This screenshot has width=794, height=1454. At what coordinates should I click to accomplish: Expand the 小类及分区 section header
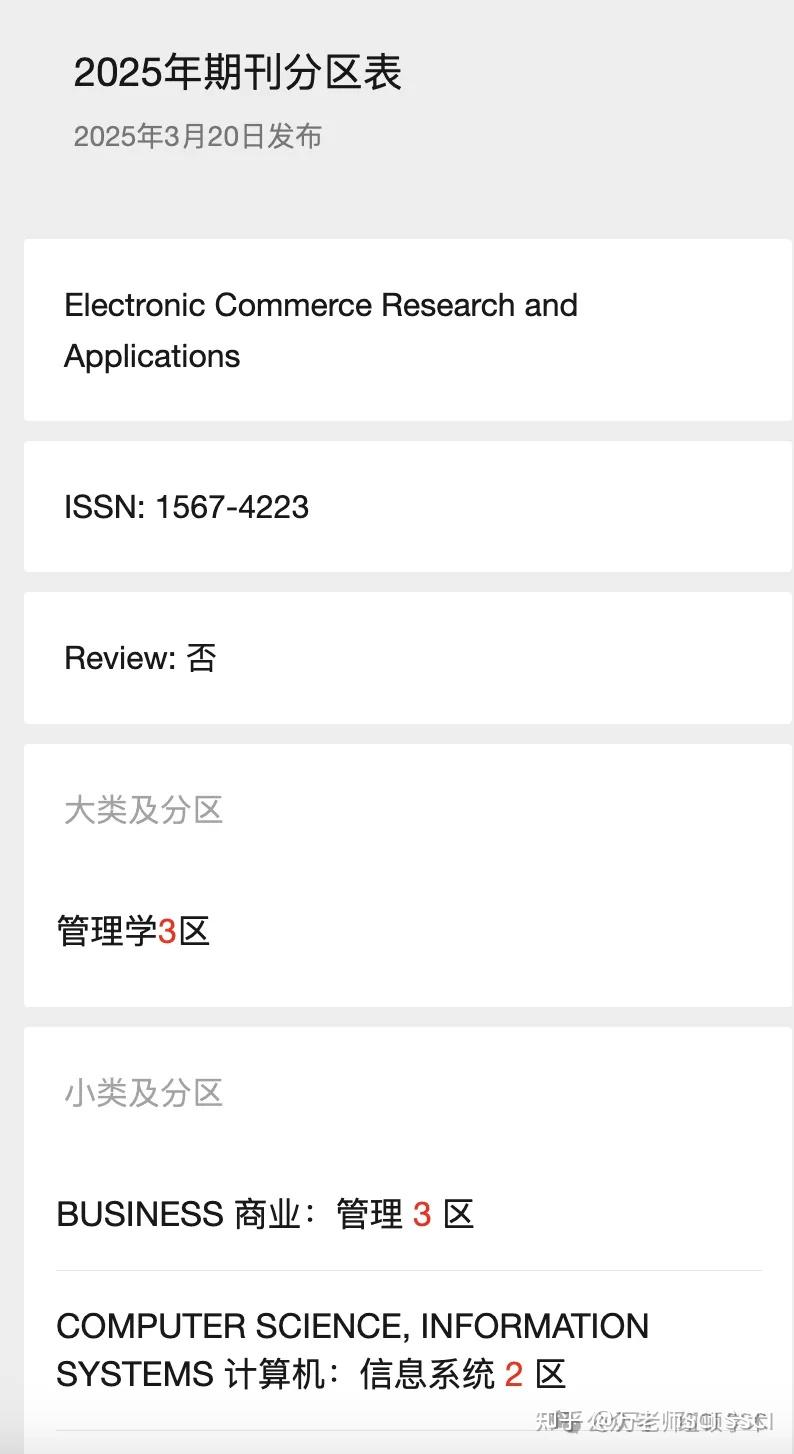click(x=143, y=1093)
